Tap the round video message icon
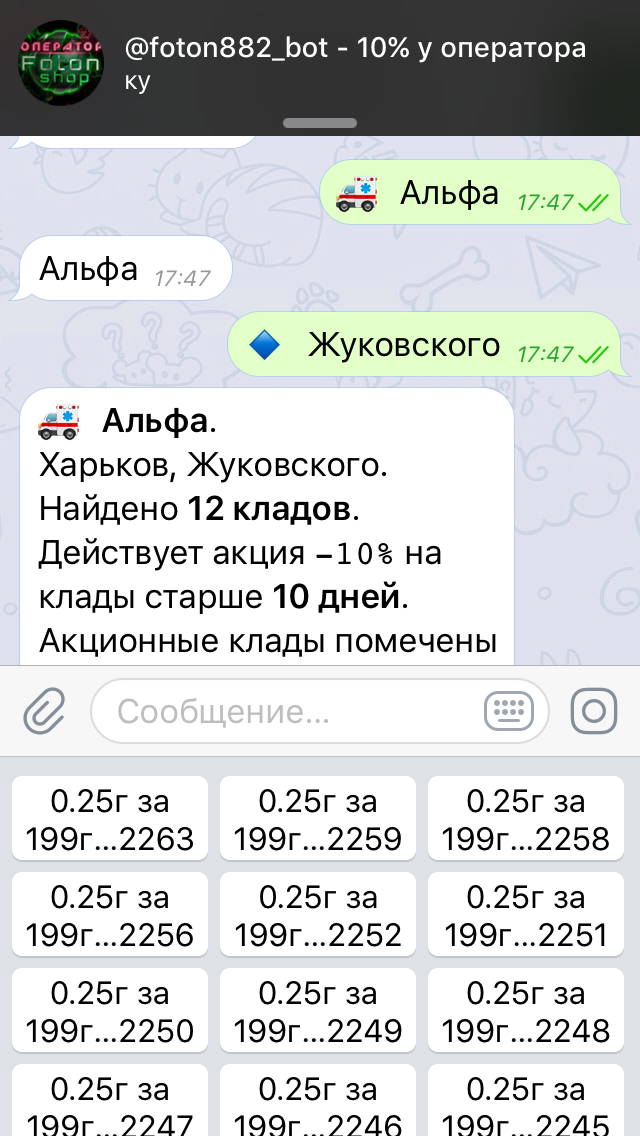The height and width of the screenshot is (1136, 640). 594,711
